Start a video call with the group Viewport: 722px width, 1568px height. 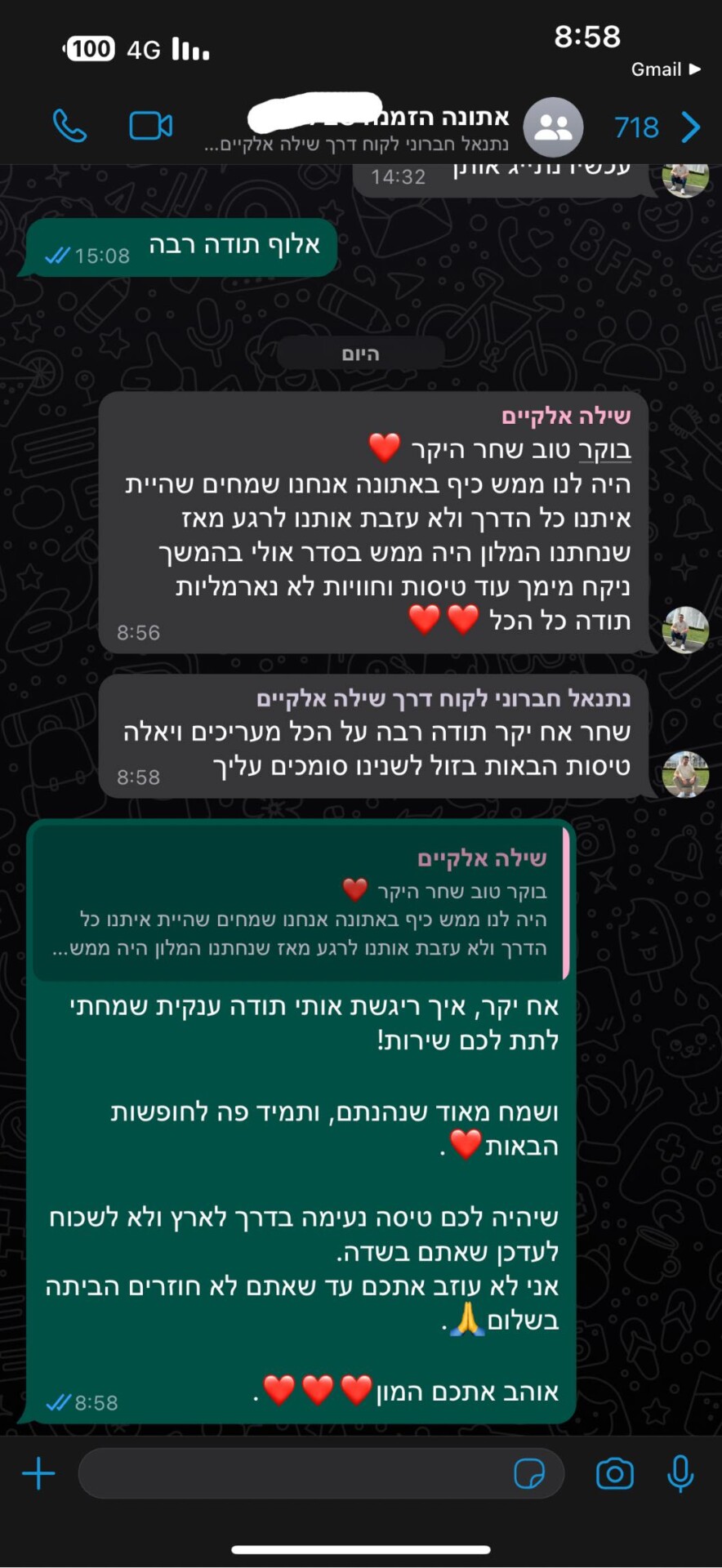click(x=151, y=126)
